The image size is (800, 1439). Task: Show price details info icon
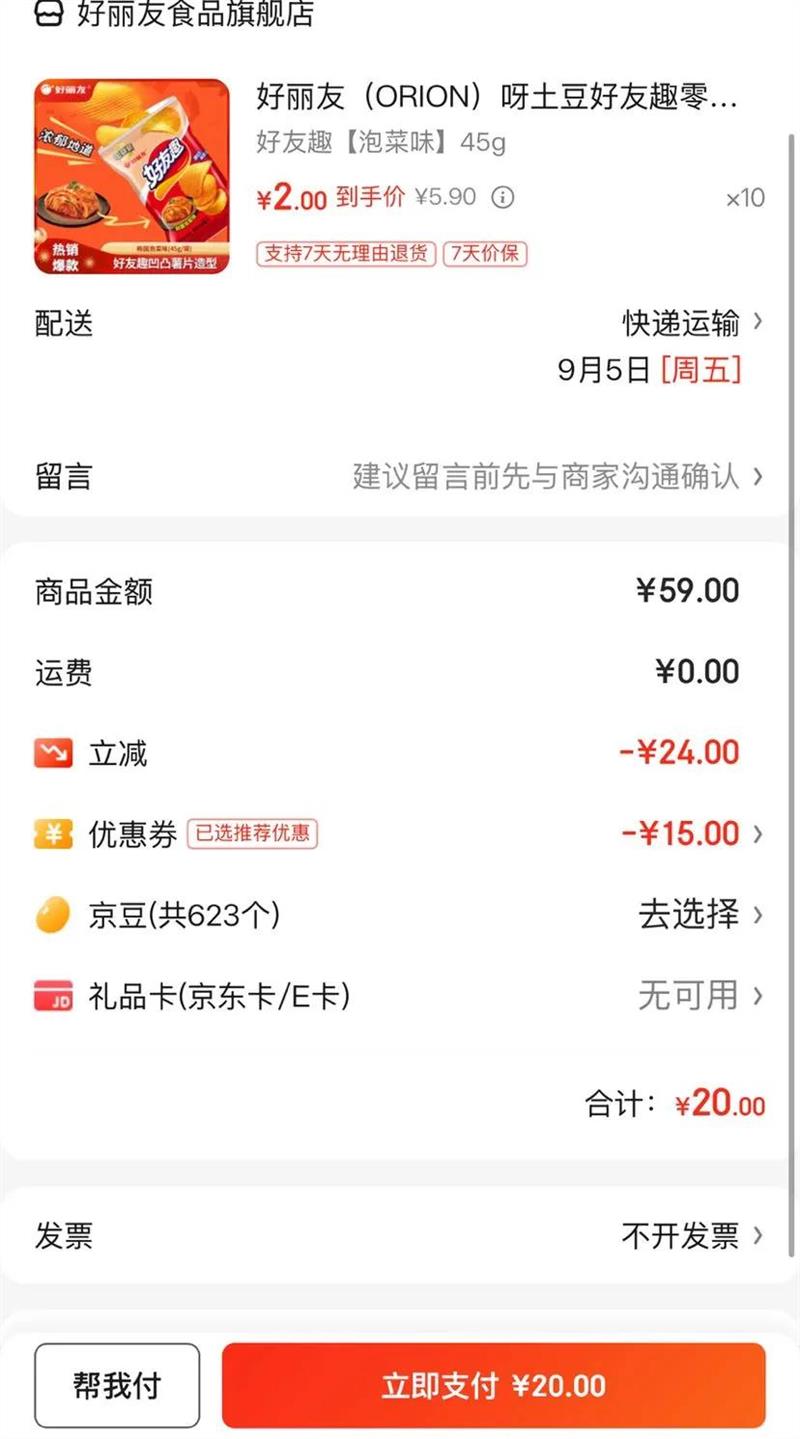[503, 197]
